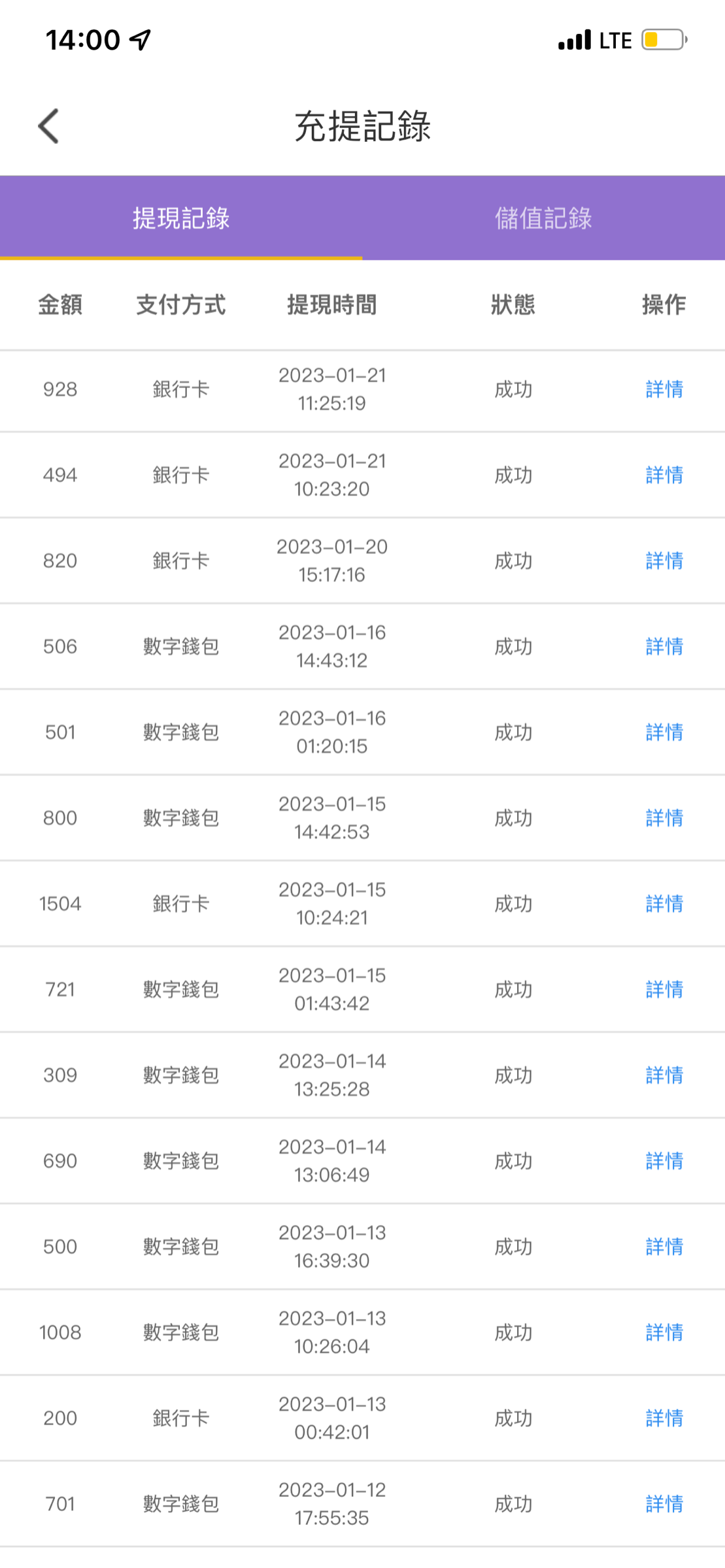
Task: Tap 詳情 on the 721 record
Action: coord(664,989)
